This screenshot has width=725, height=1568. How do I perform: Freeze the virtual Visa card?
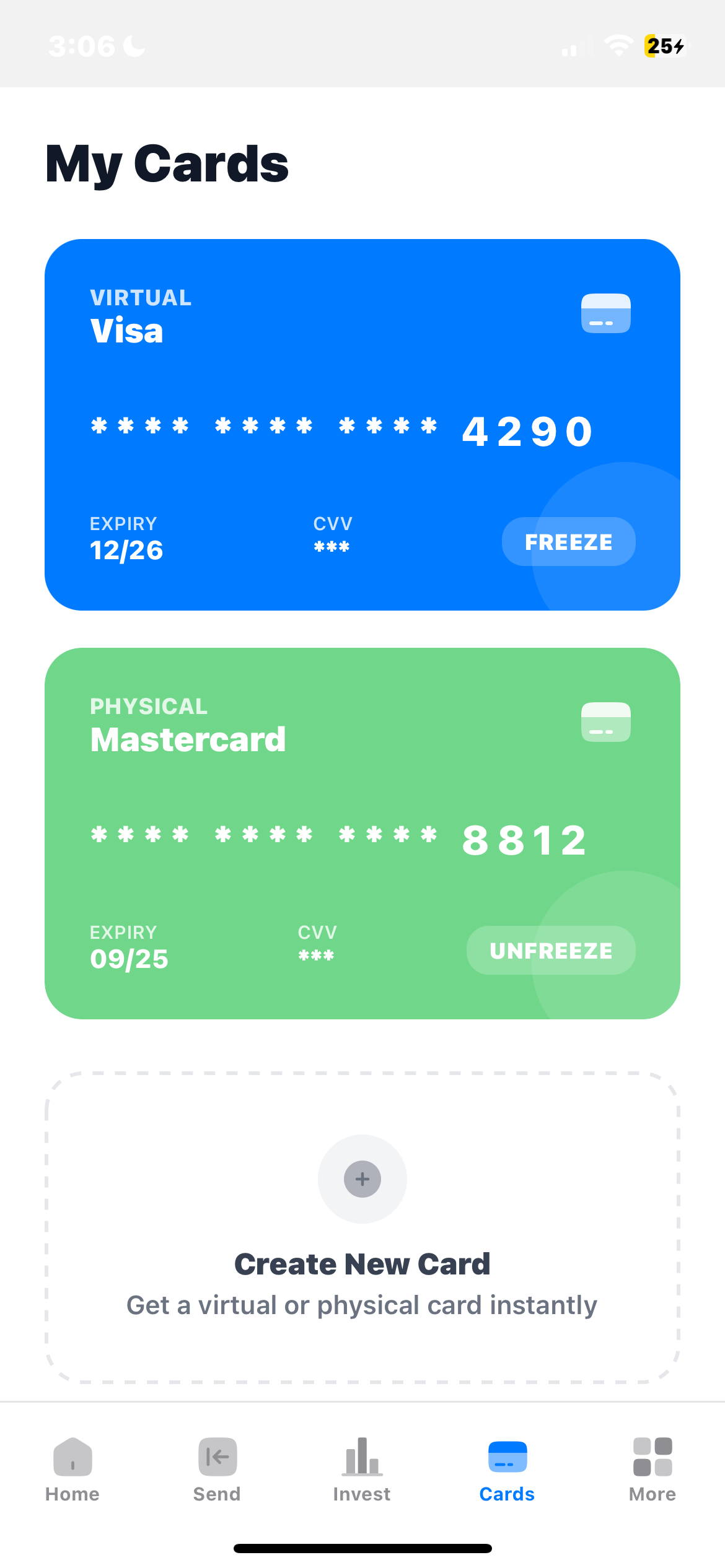568,542
